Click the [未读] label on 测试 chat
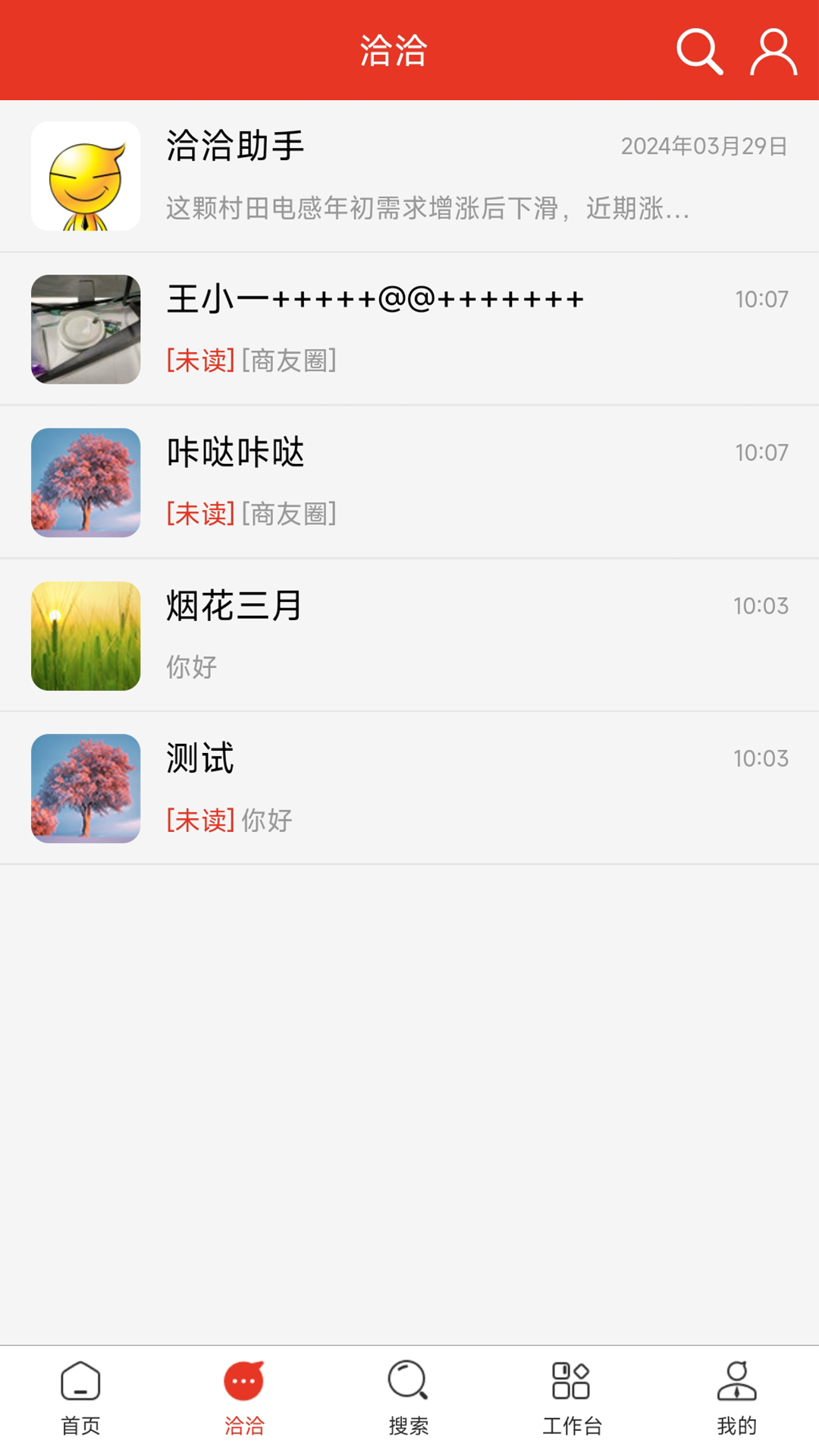This screenshot has width=819, height=1456. pos(199,820)
